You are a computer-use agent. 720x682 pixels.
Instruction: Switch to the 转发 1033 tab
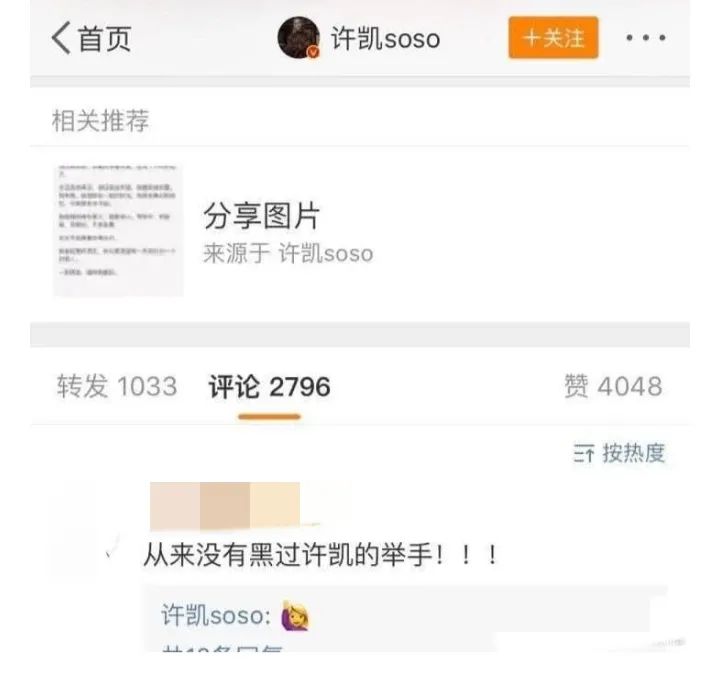coord(117,387)
